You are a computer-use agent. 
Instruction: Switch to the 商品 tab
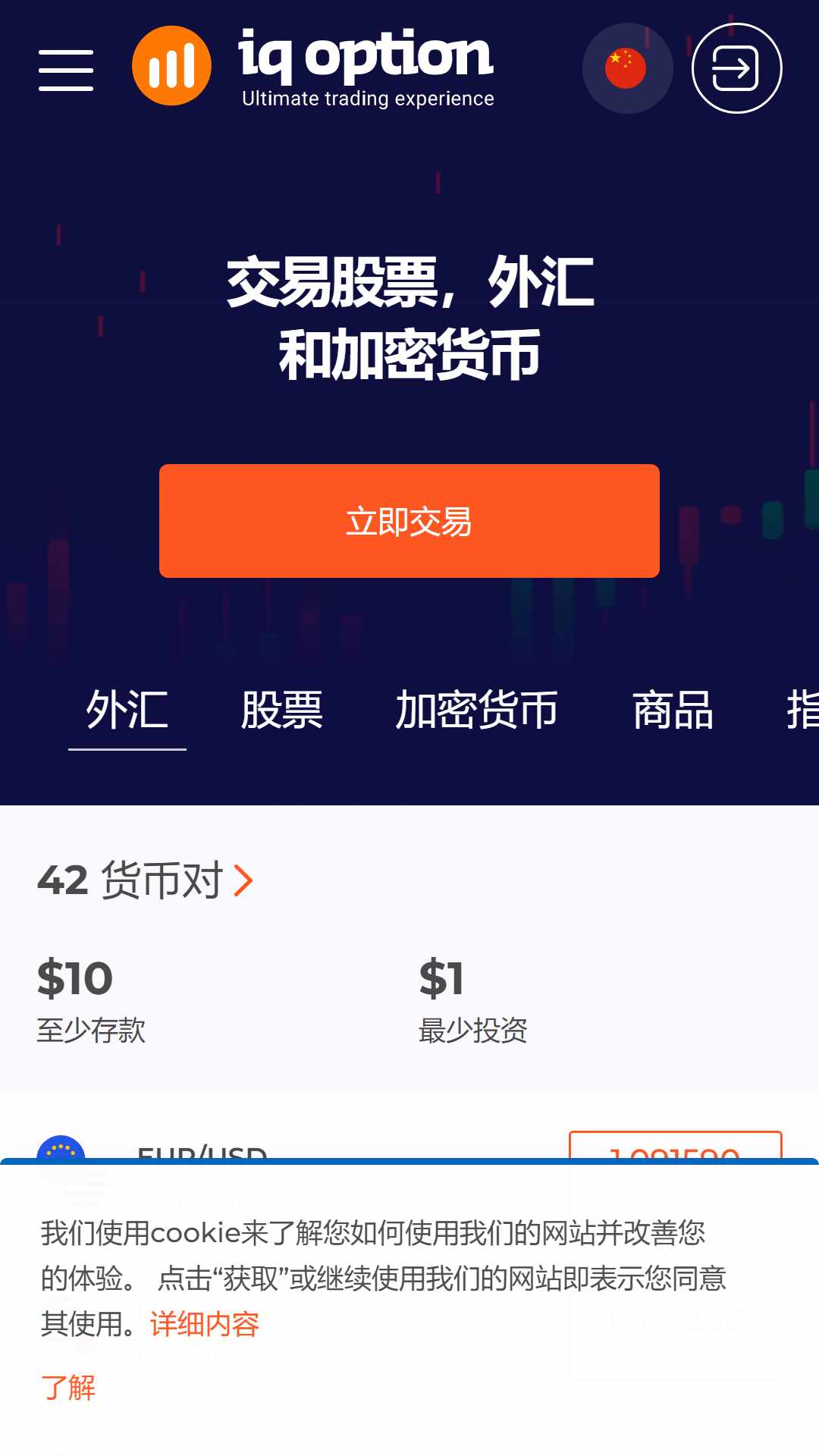[673, 711]
